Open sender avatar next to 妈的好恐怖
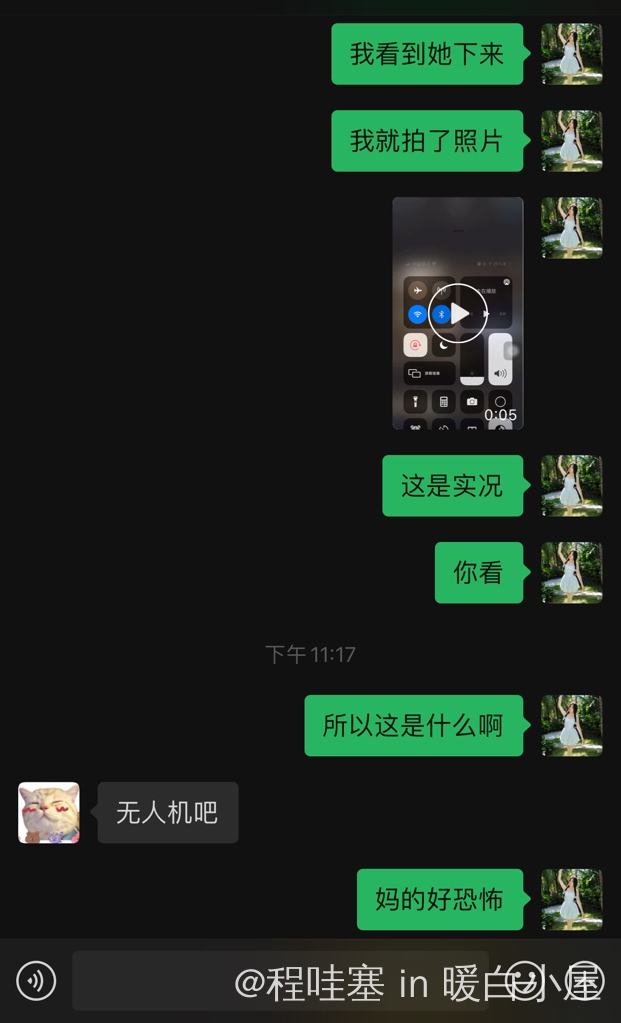The height and width of the screenshot is (1023, 621). 571,899
